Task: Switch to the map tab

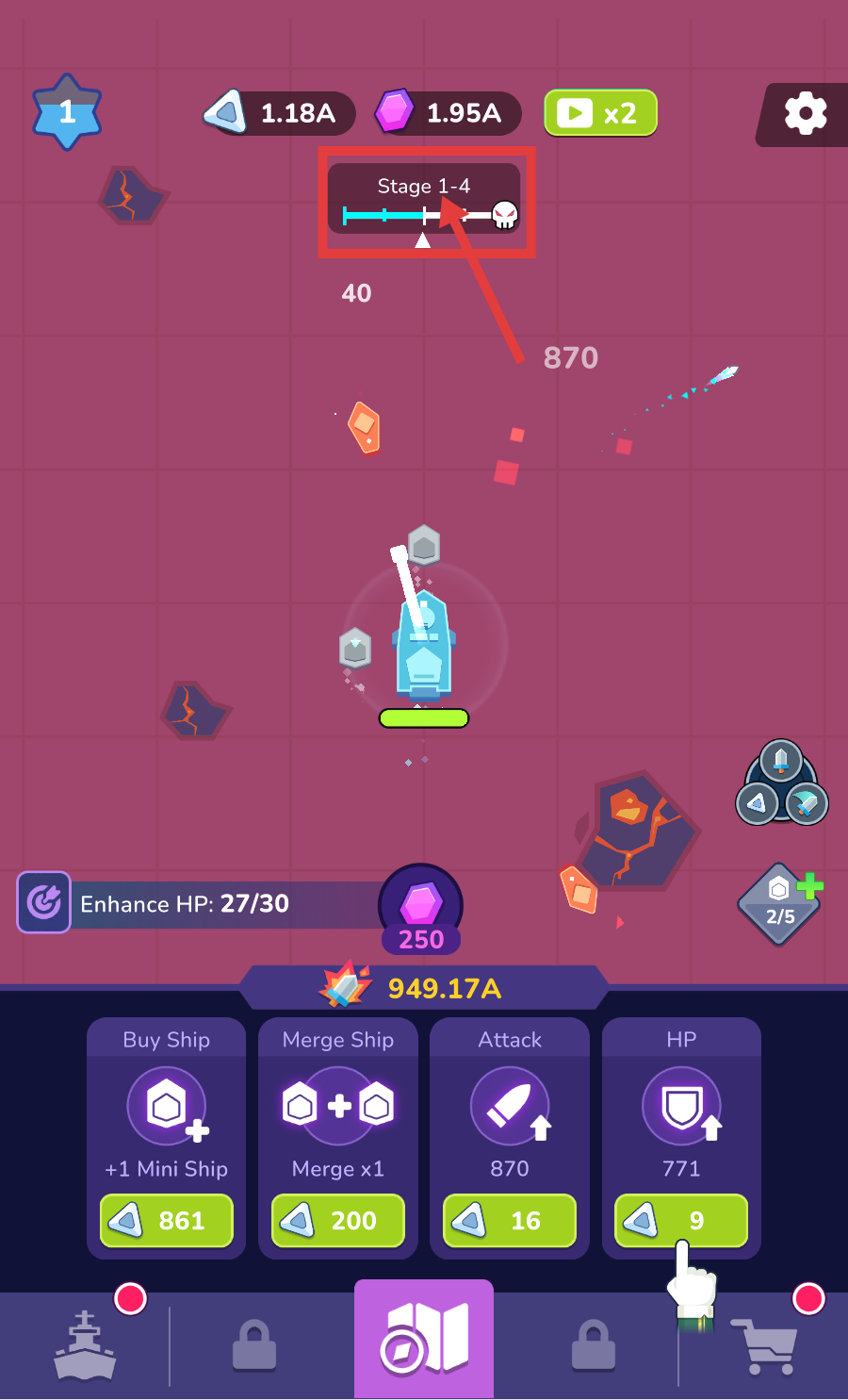Action: (423, 1339)
